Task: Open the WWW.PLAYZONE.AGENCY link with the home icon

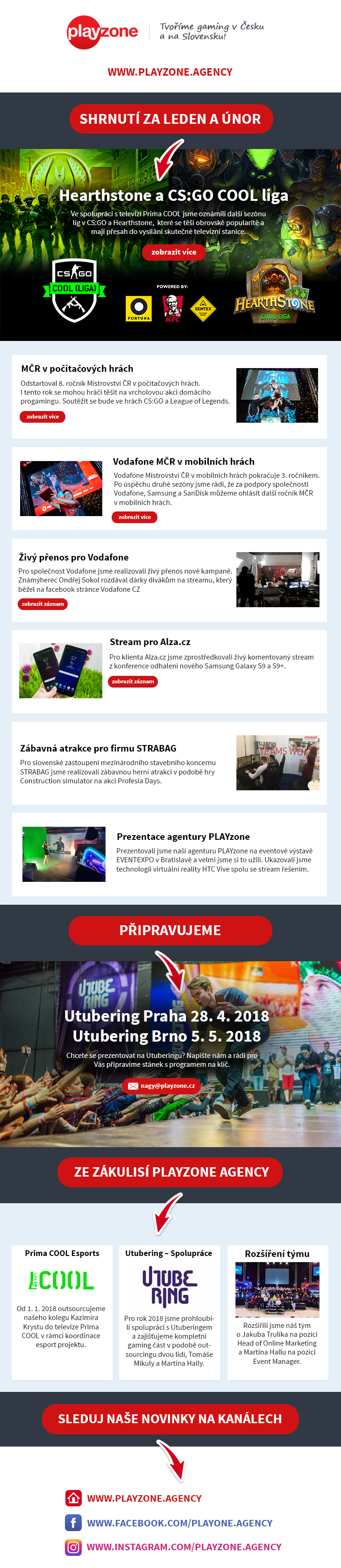Action: pos(144,1498)
